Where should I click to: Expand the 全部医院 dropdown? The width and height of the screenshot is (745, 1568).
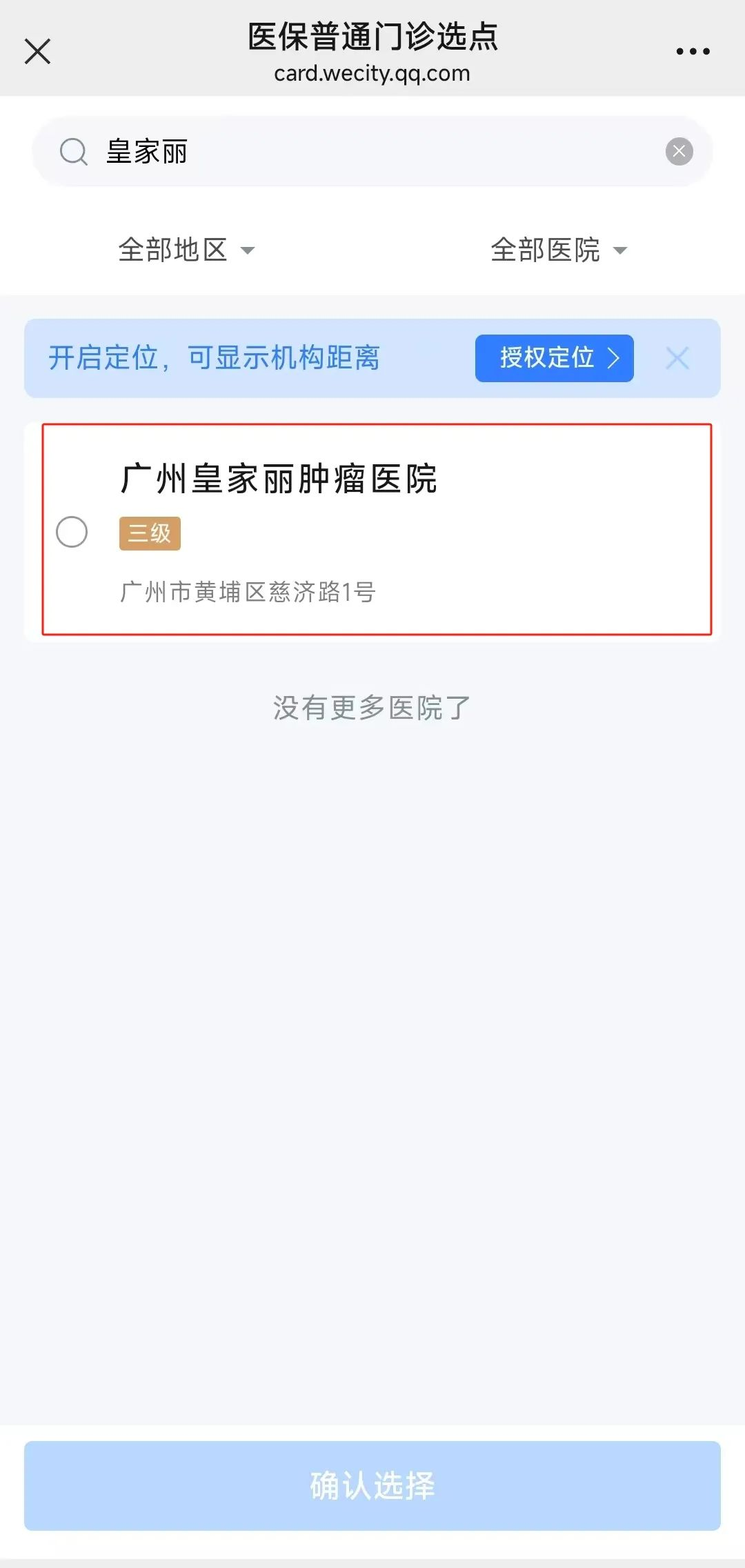pyautogui.click(x=559, y=250)
